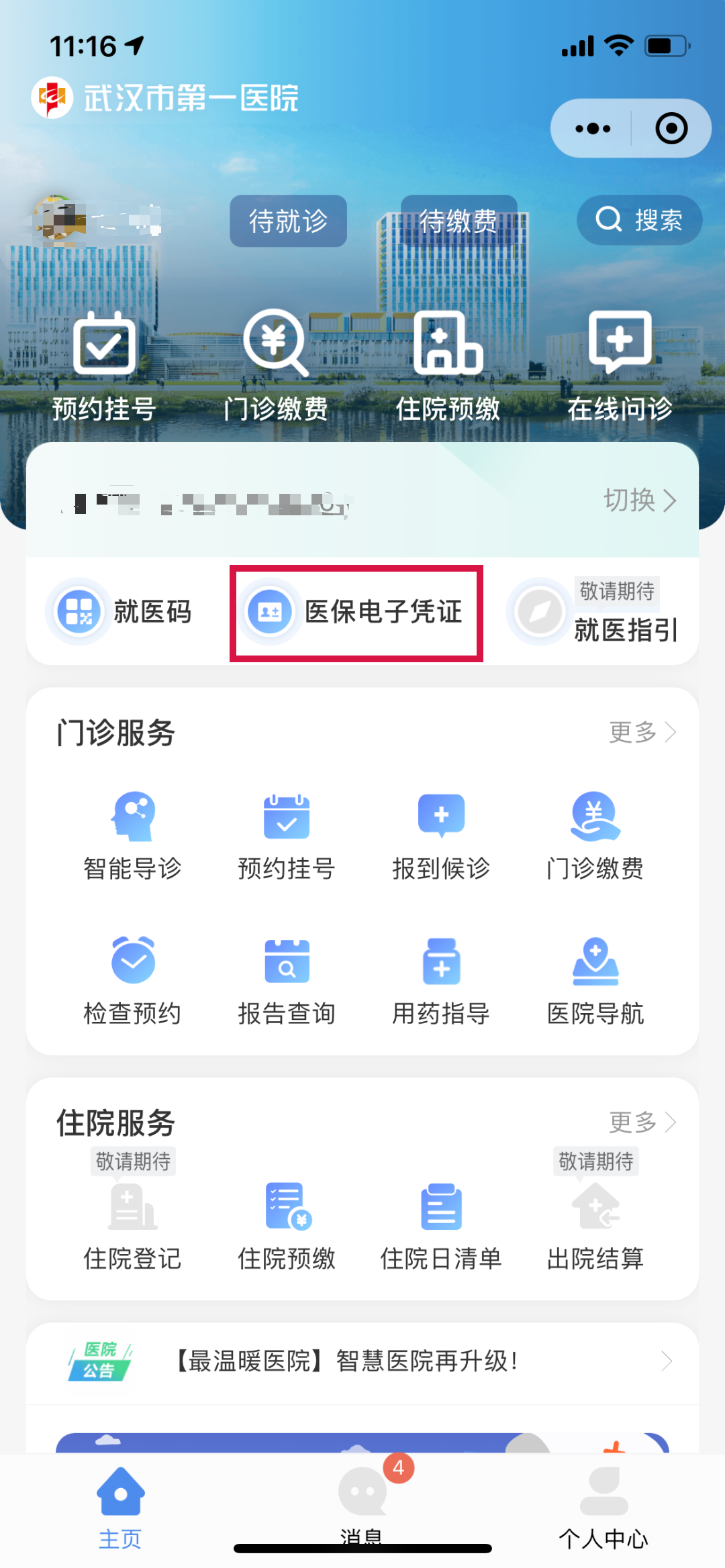This screenshot has height=1568, width=725.
Task: Open 智能导诊
Action: click(132, 836)
